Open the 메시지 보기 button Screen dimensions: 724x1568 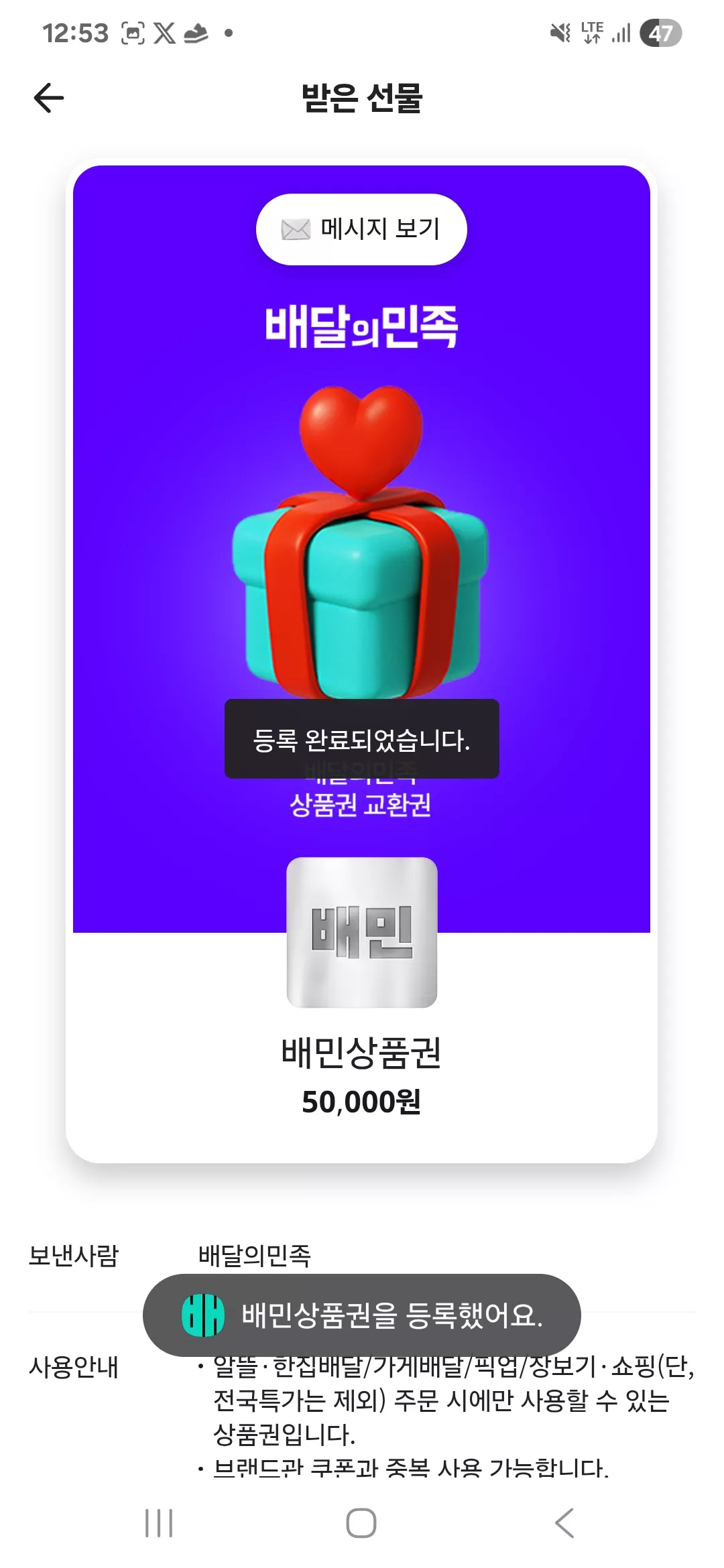click(x=361, y=229)
